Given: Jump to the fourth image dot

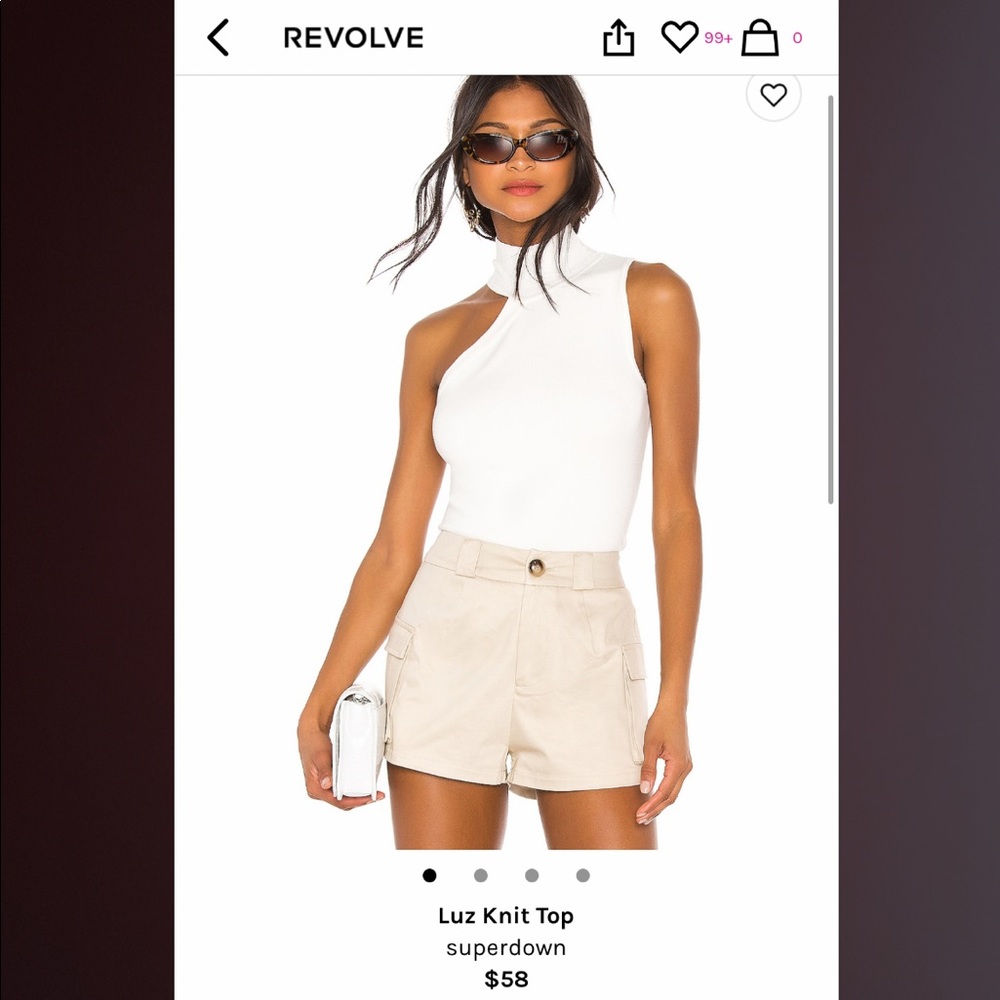Looking at the screenshot, I should (583, 875).
